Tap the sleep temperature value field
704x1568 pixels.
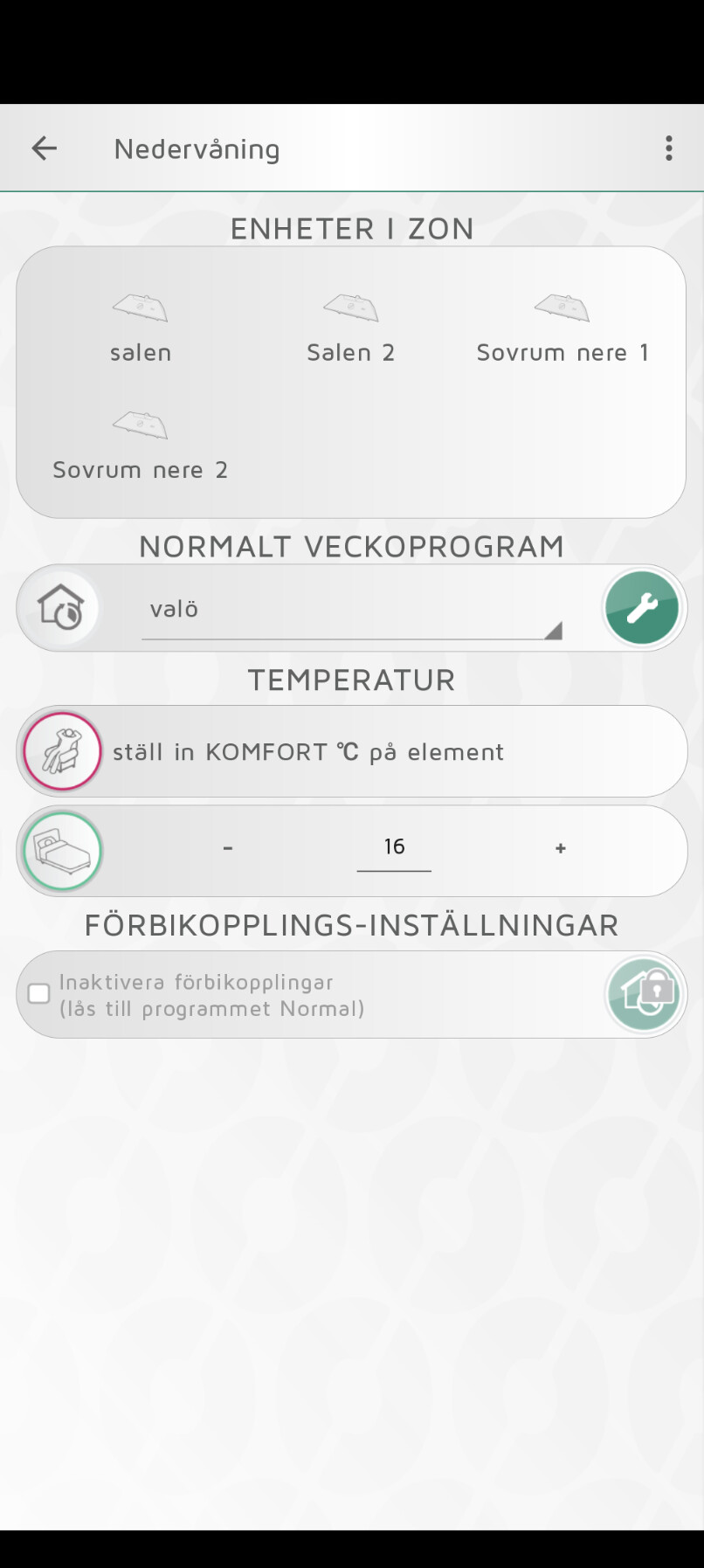pos(394,847)
